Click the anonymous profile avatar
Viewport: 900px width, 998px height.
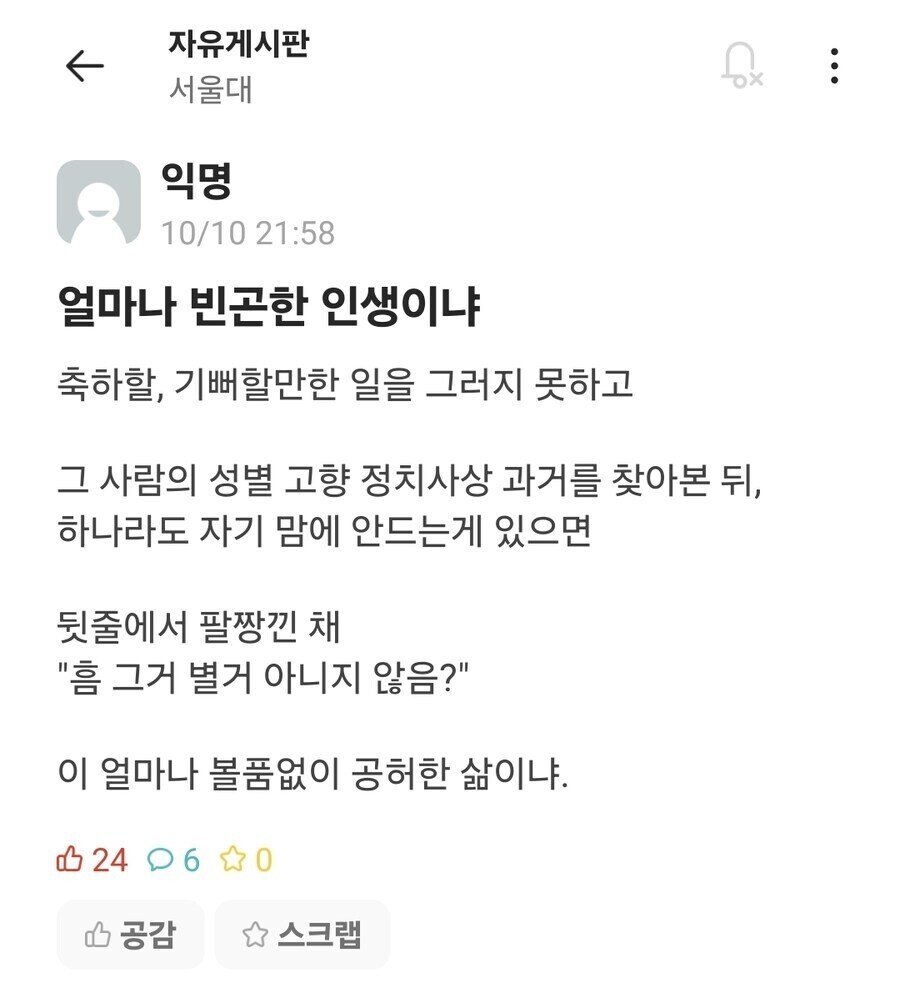coord(99,201)
